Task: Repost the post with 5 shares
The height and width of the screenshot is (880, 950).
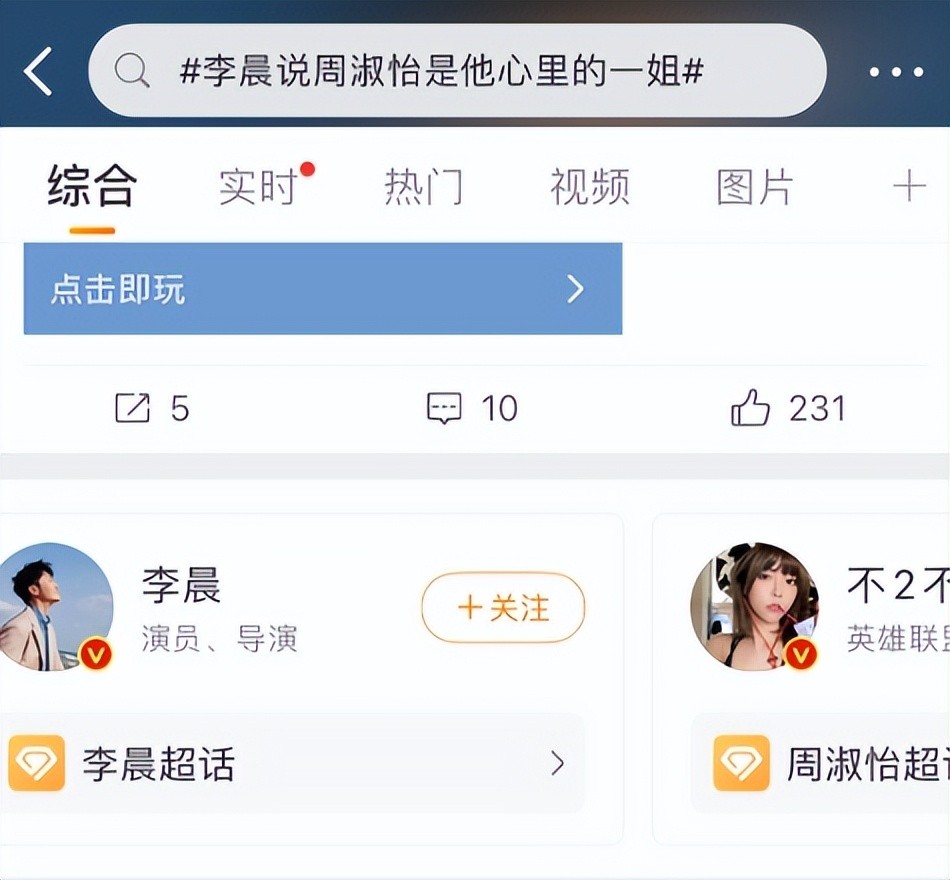Action: click(x=151, y=408)
